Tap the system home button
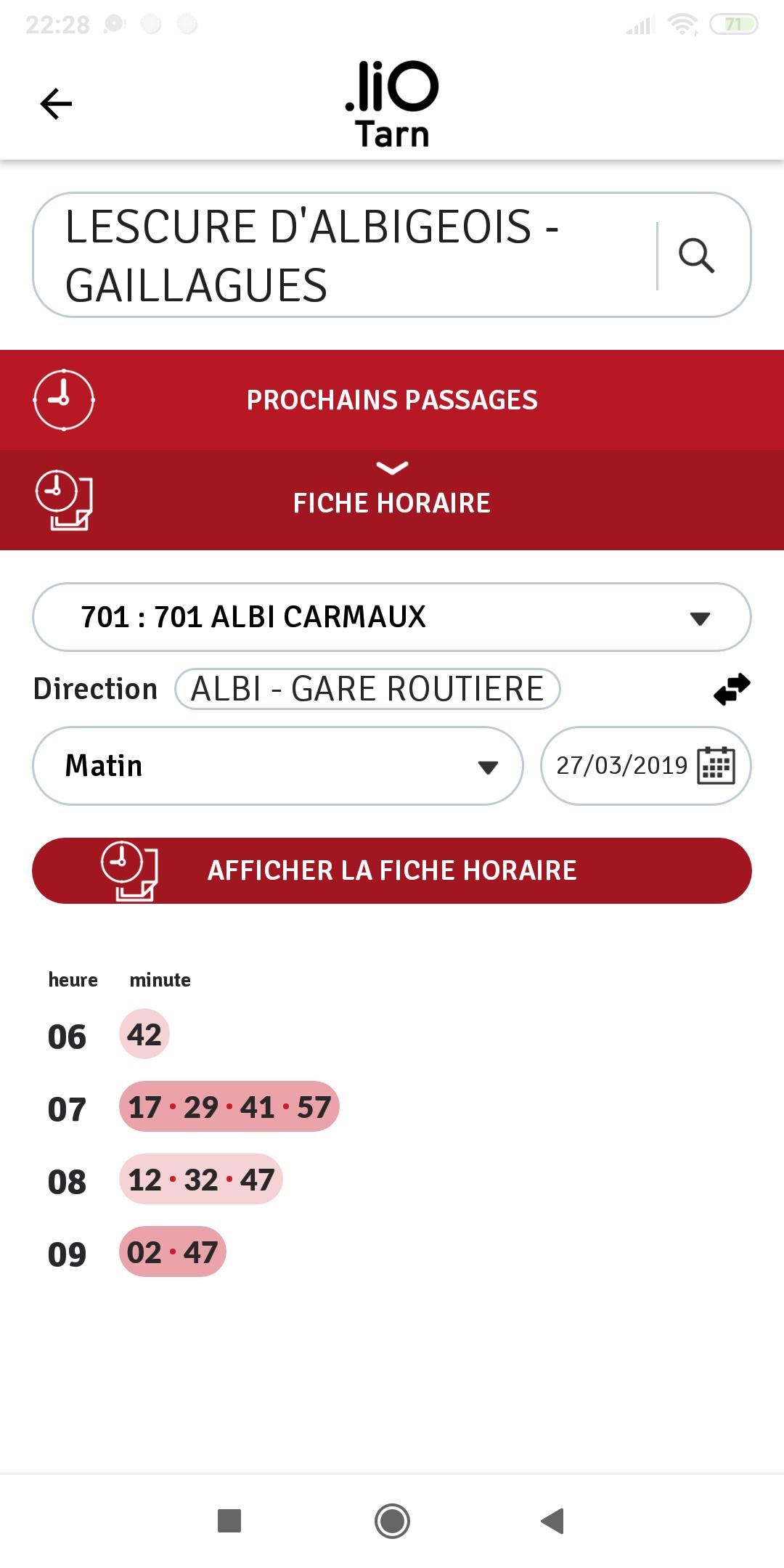Viewport: 784px width, 1568px height. pyautogui.click(x=392, y=1521)
